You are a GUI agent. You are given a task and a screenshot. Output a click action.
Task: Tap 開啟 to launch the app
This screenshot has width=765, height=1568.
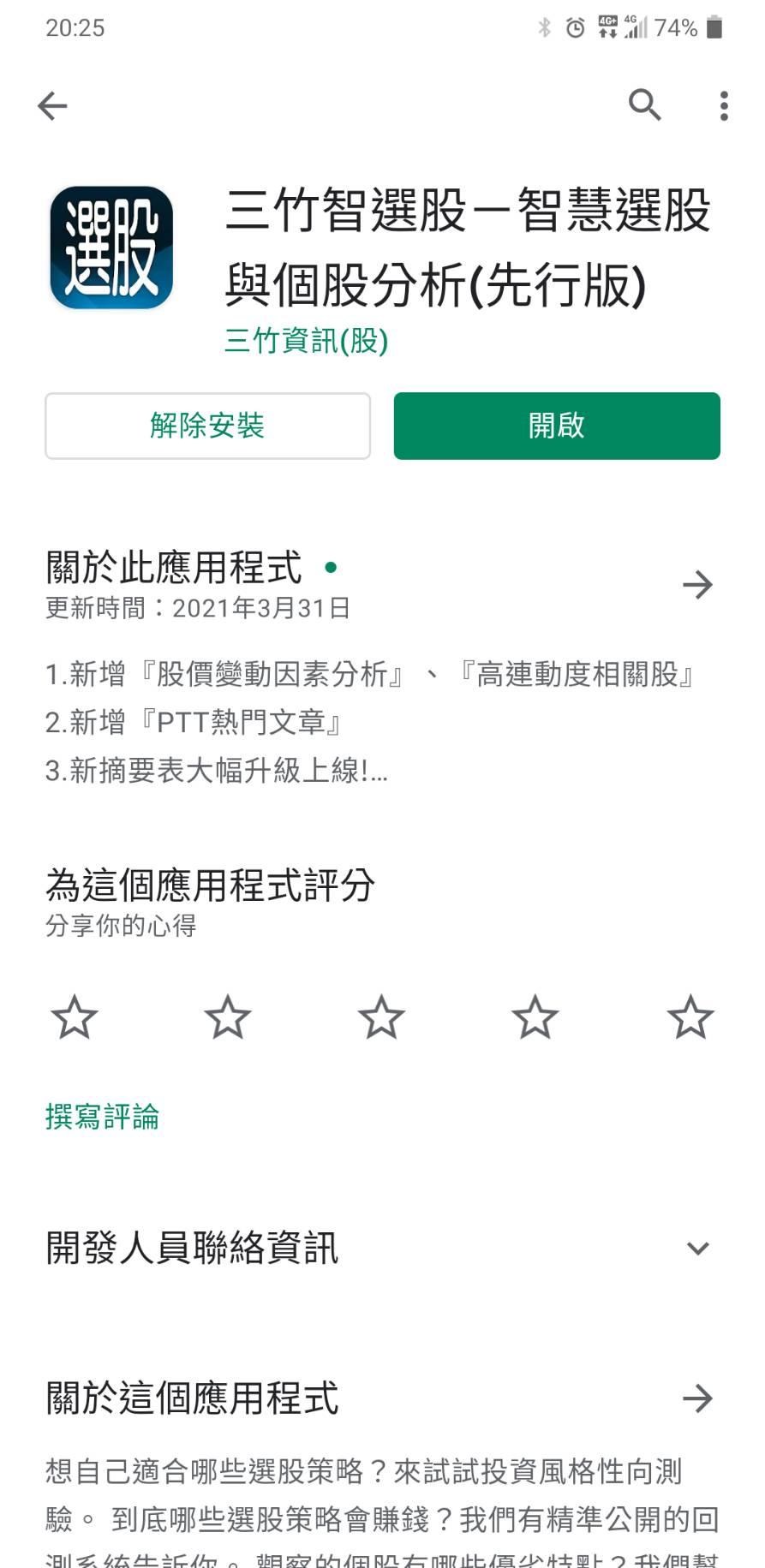pyautogui.click(x=557, y=426)
